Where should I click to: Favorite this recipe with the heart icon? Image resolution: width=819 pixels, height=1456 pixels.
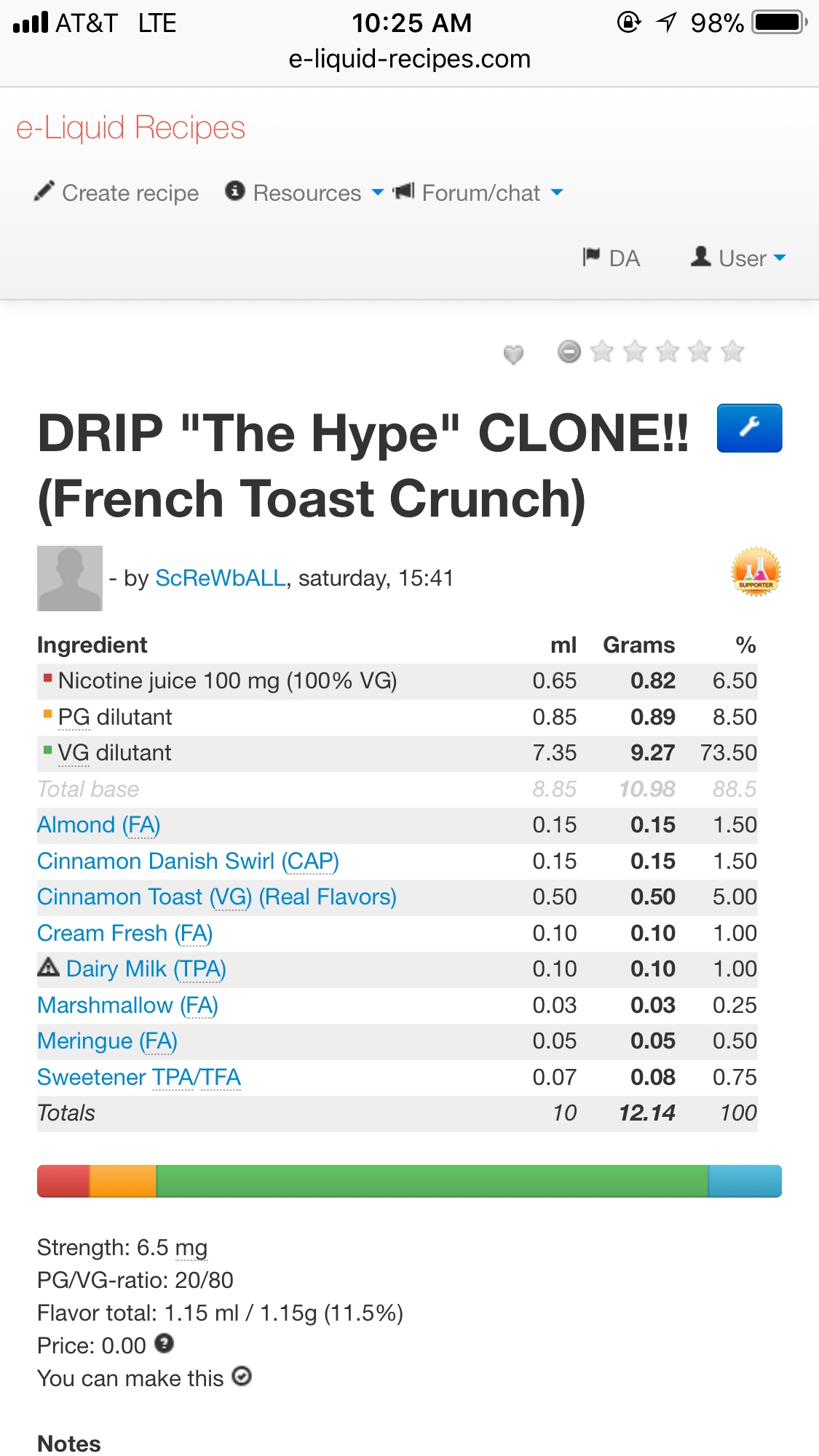513,354
